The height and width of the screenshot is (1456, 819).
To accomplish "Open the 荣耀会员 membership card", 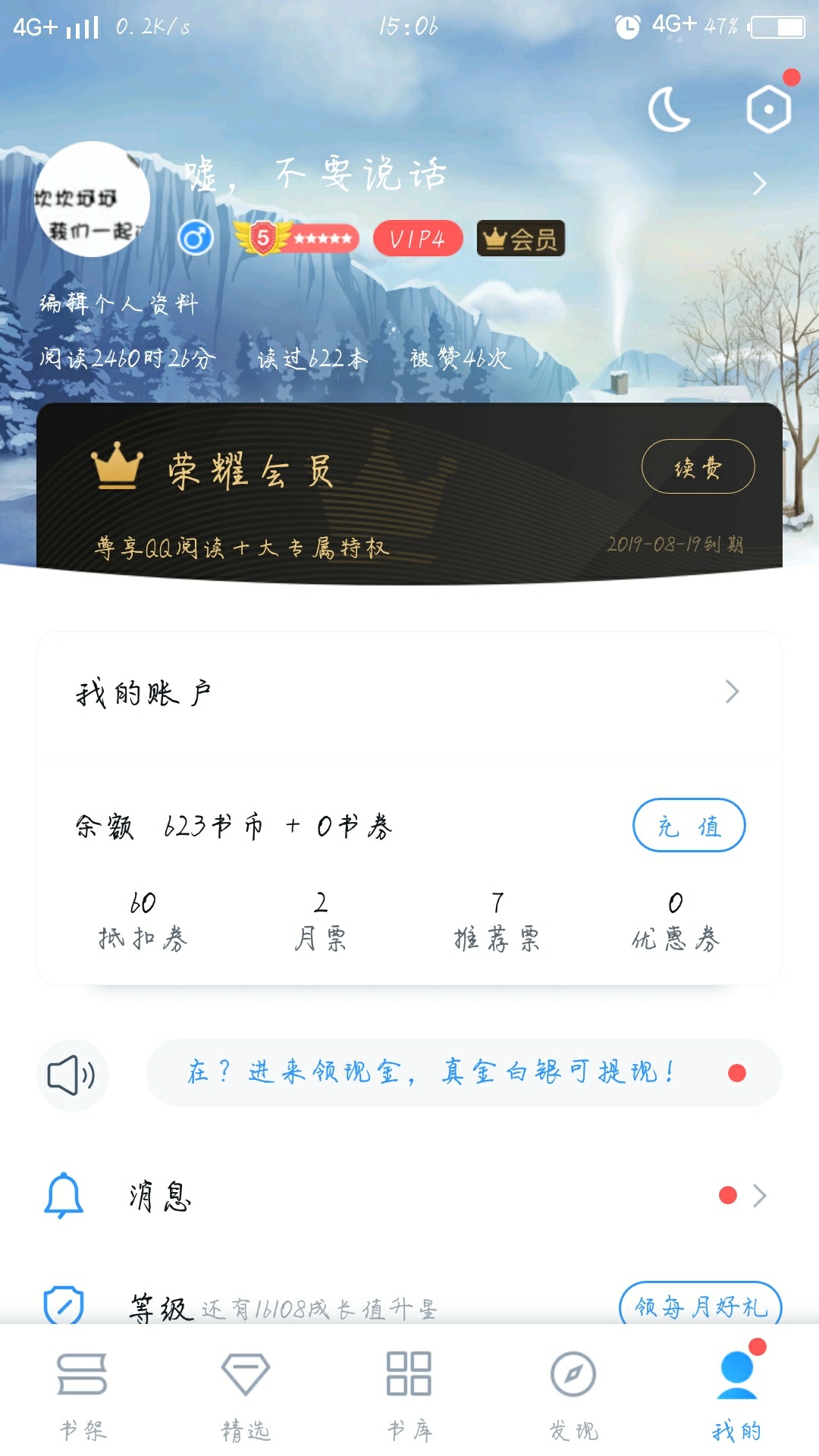I will point(409,493).
